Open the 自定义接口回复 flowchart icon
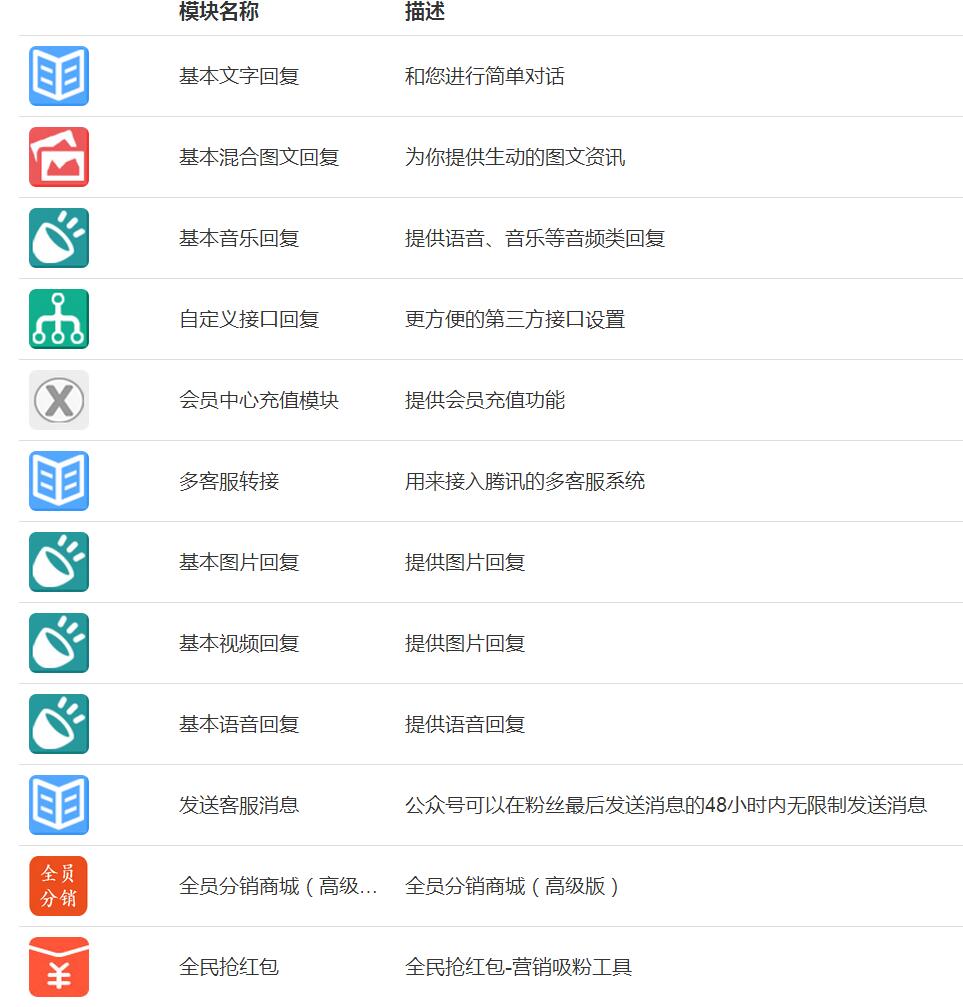The image size is (963, 1007). point(58,319)
